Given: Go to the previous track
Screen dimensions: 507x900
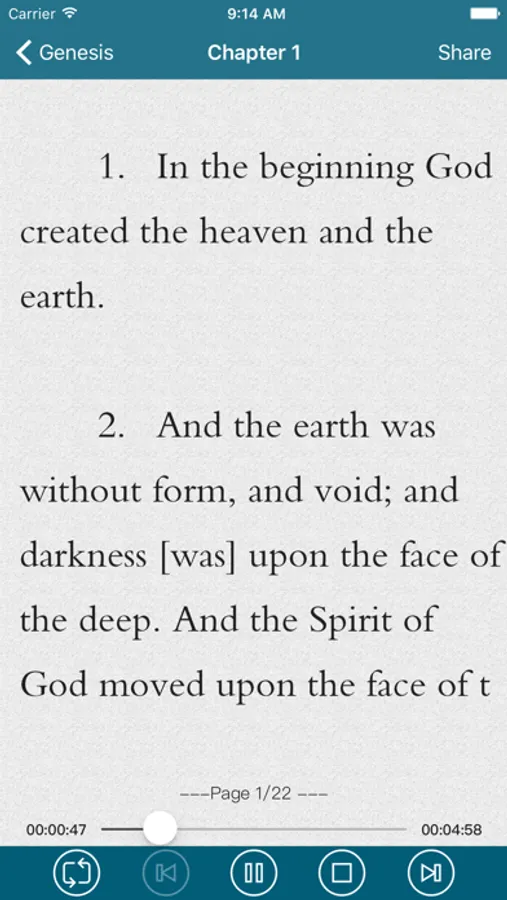Looking at the screenshot, I should pos(165,873).
